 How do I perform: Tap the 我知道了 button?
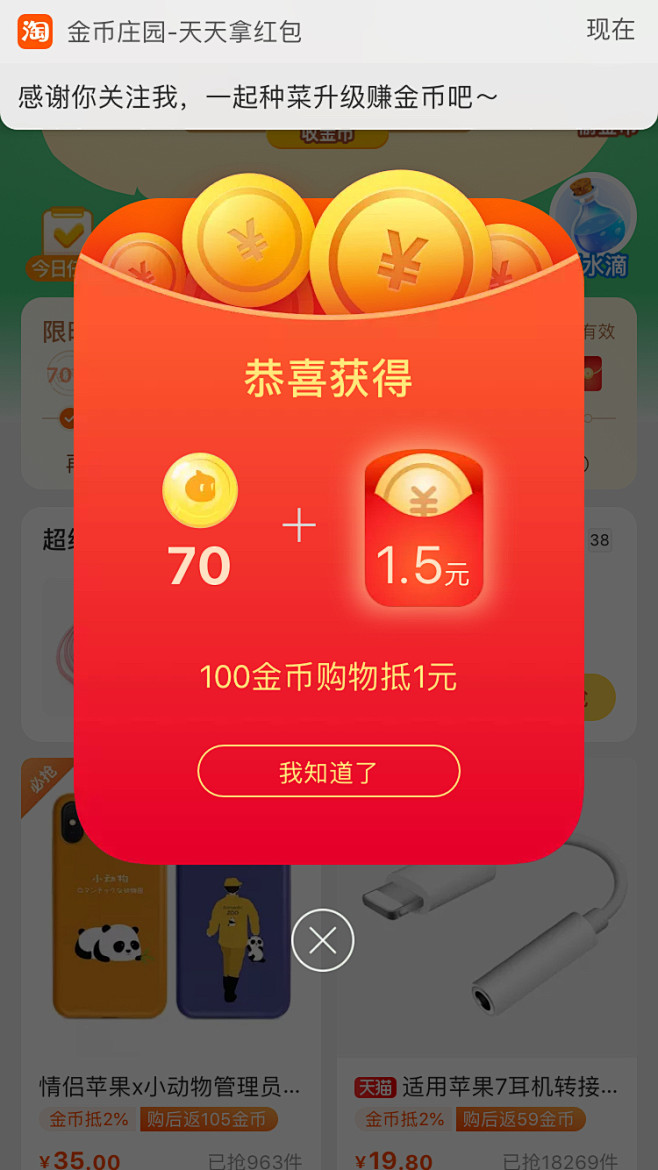pyautogui.click(x=329, y=771)
